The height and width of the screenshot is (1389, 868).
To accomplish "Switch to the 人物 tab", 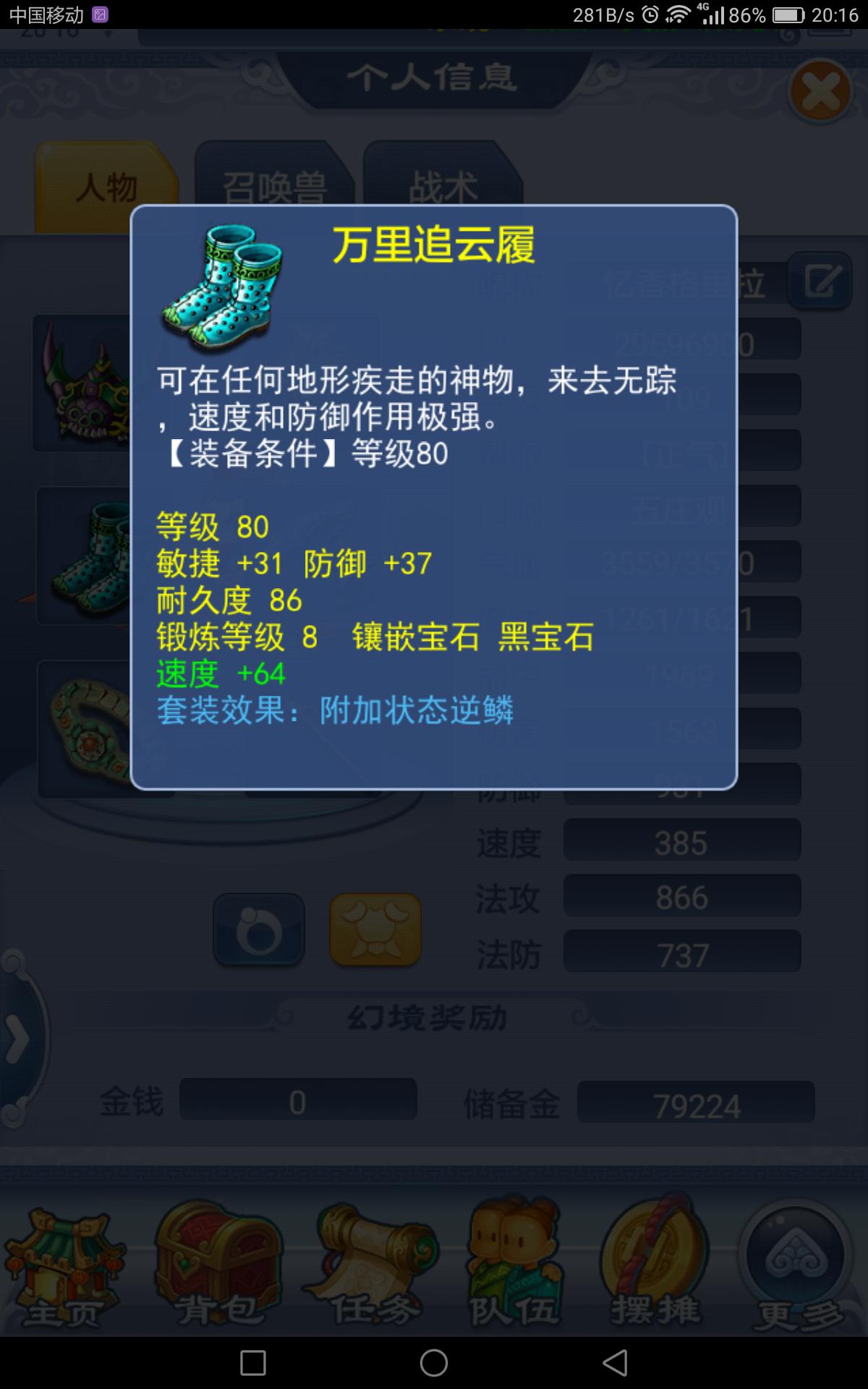I will pos(106,187).
